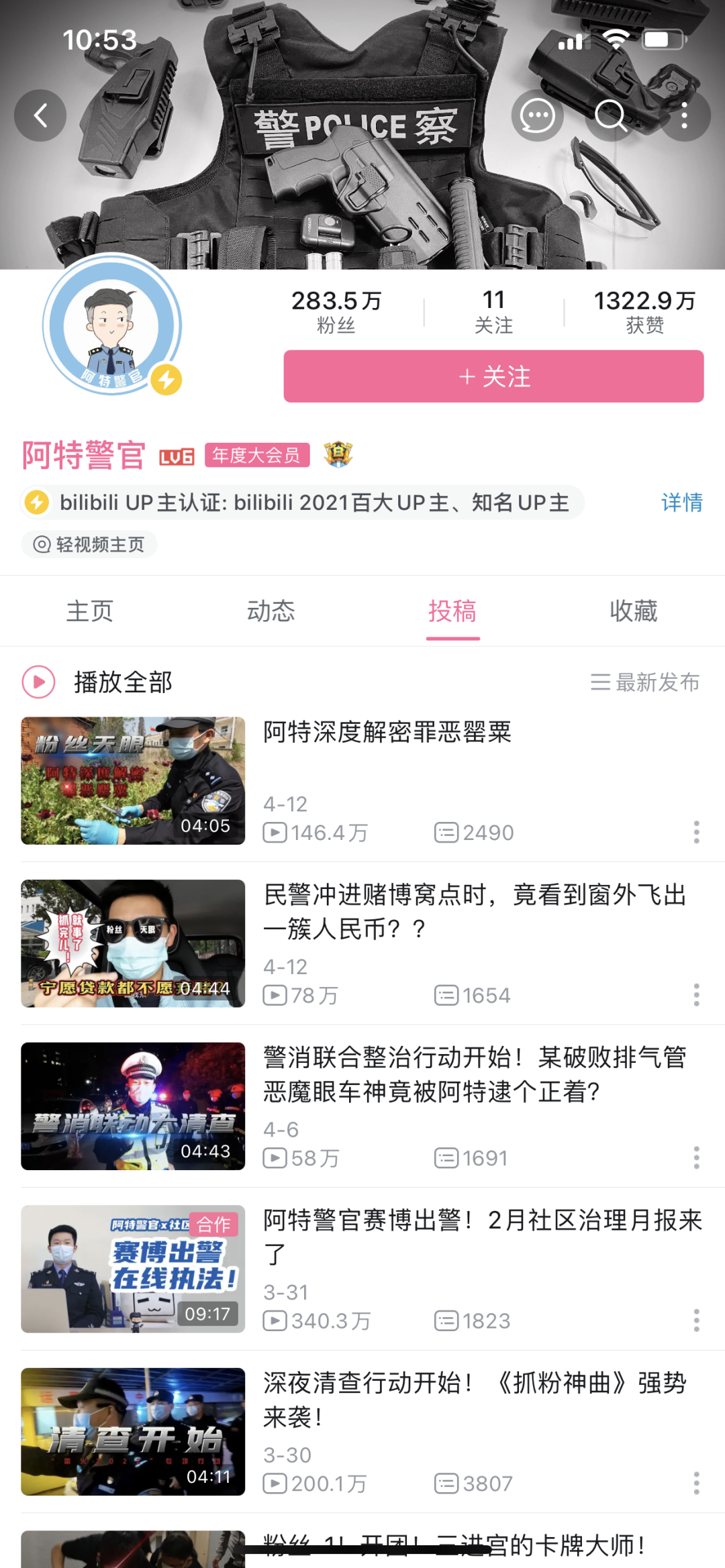The image size is (725, 1568).
Task: Open the 阿特警官 profile avatar
Action: pyautogui.click(x=112, y=325)
